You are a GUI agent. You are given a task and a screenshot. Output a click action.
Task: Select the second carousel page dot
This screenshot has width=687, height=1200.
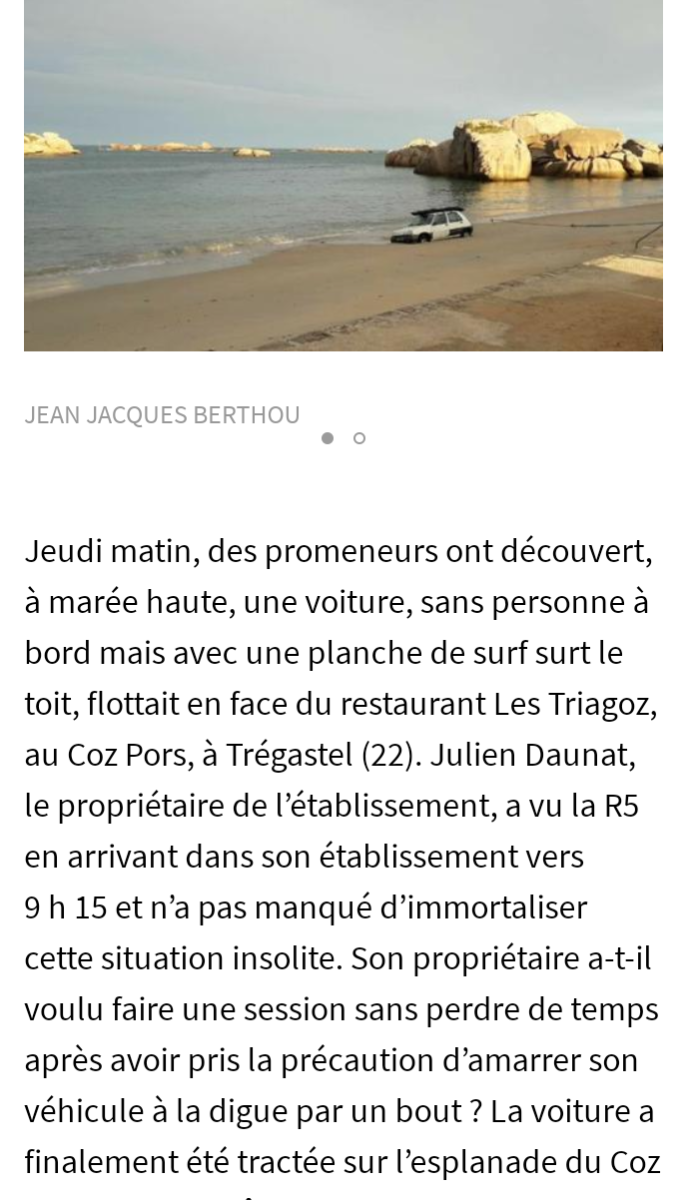tap(360, 438)
